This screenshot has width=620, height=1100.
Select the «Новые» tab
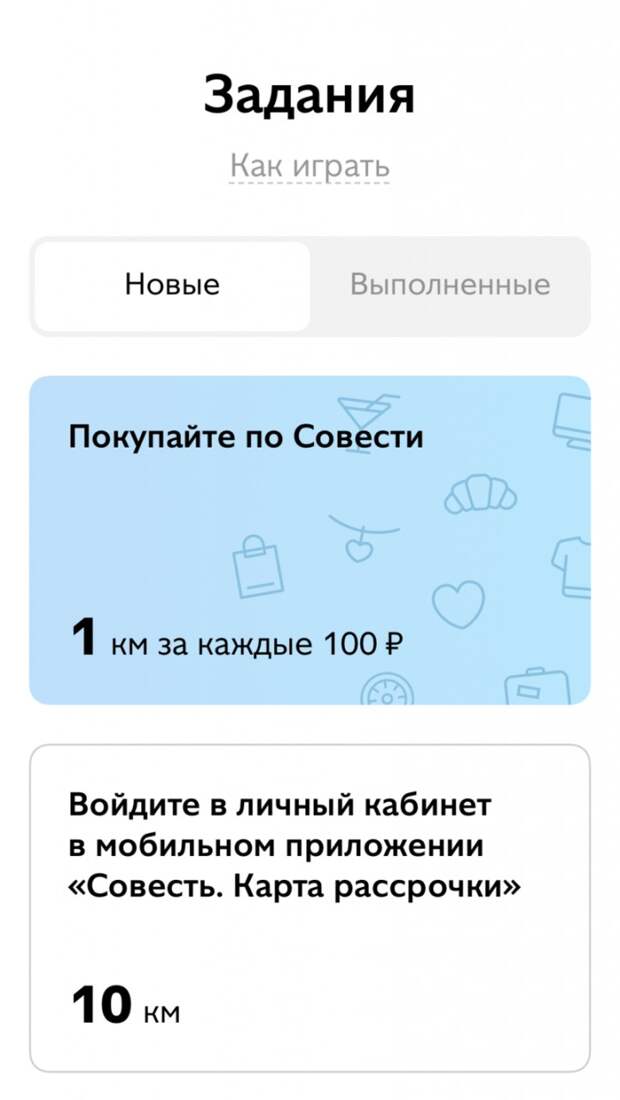tap(172, 285)
